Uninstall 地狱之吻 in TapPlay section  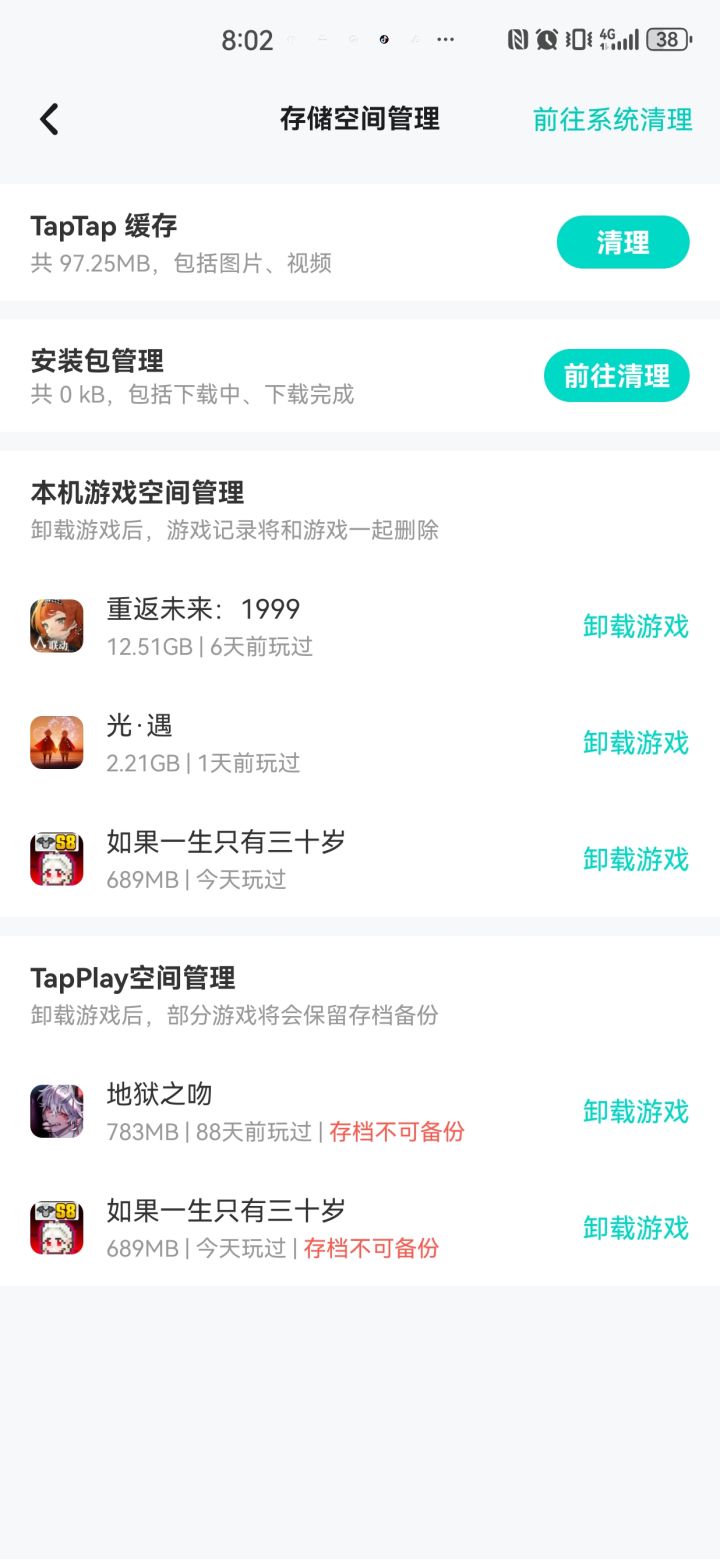coord(636,1111)
